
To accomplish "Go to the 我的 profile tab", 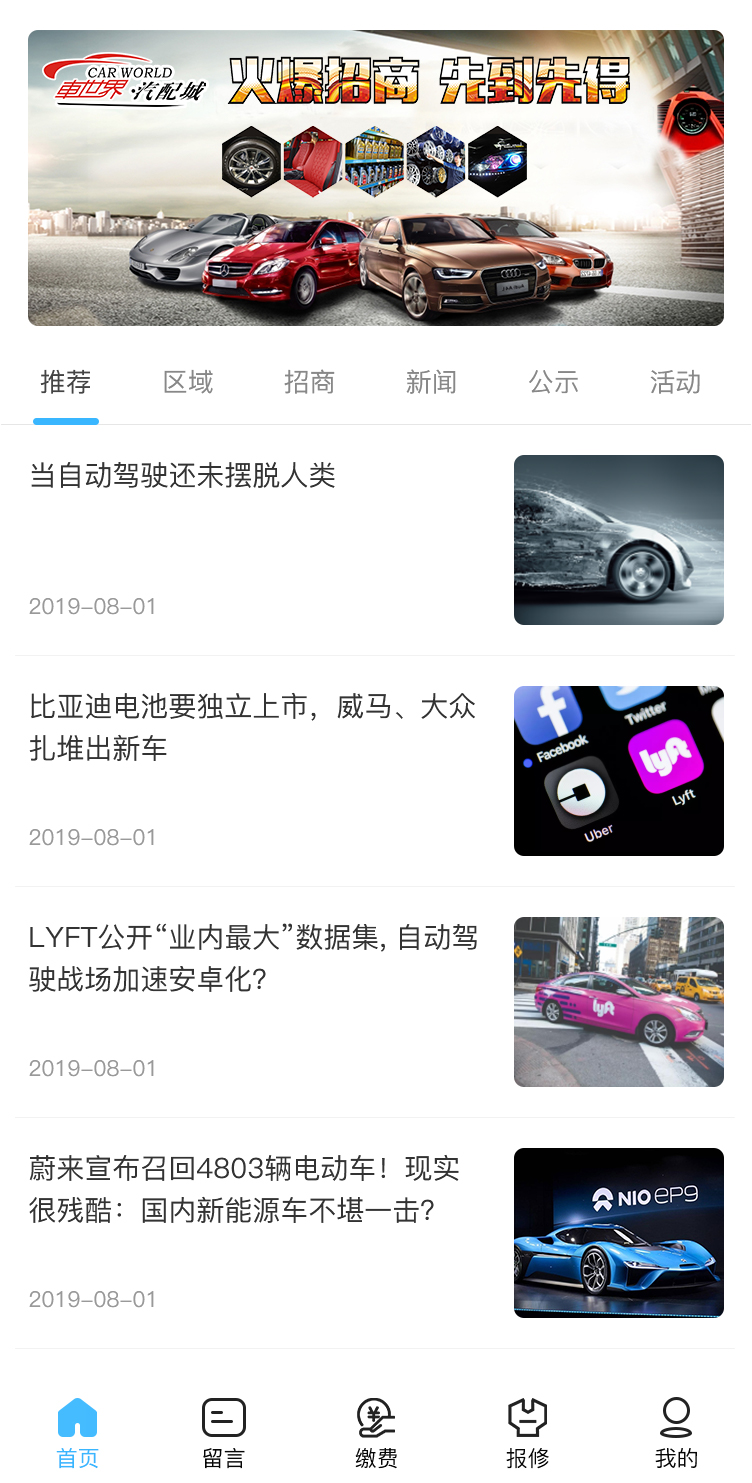I will point(676,1433).
